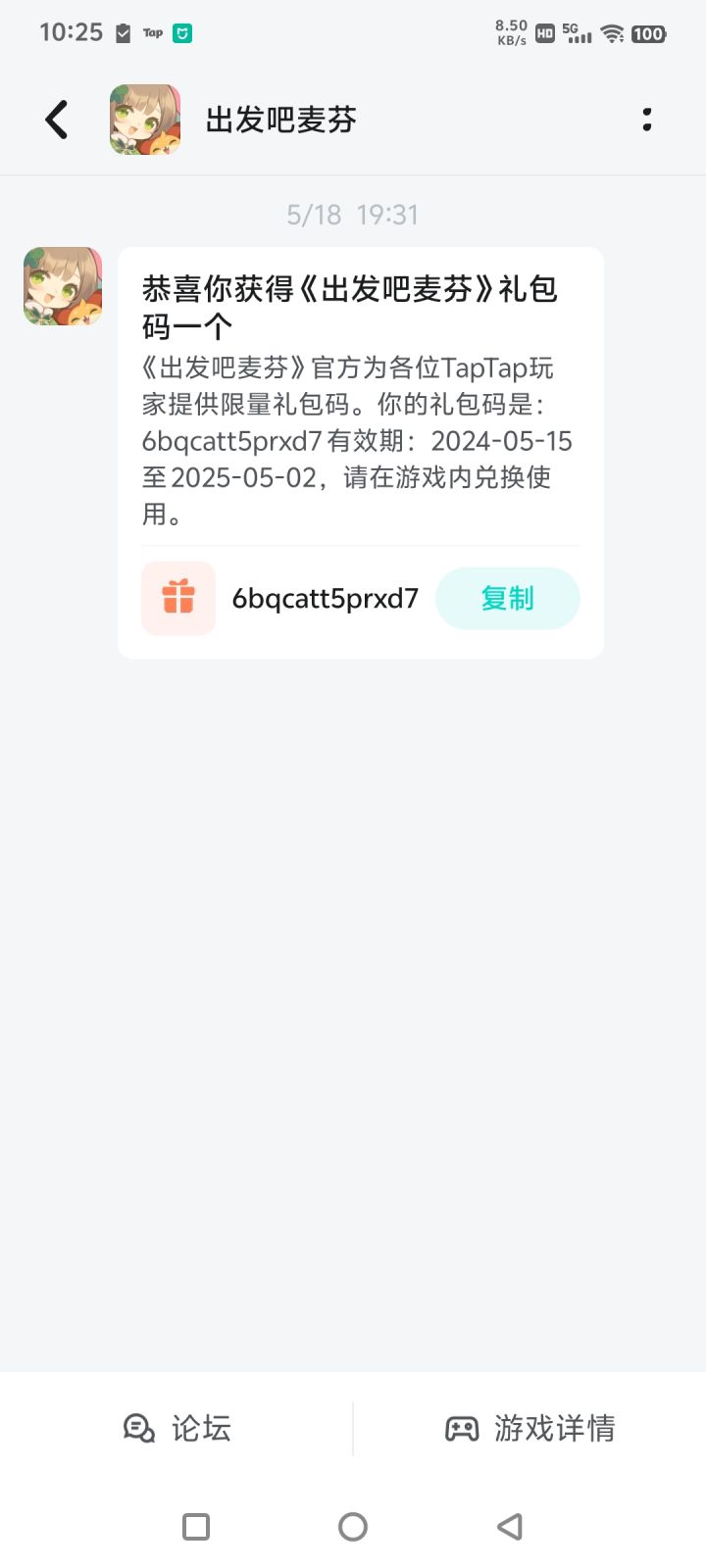Viewport: 706px width, 1568px height.
Task: Open the 论坛 forum tab
Action: click(x=177, y=1428)
